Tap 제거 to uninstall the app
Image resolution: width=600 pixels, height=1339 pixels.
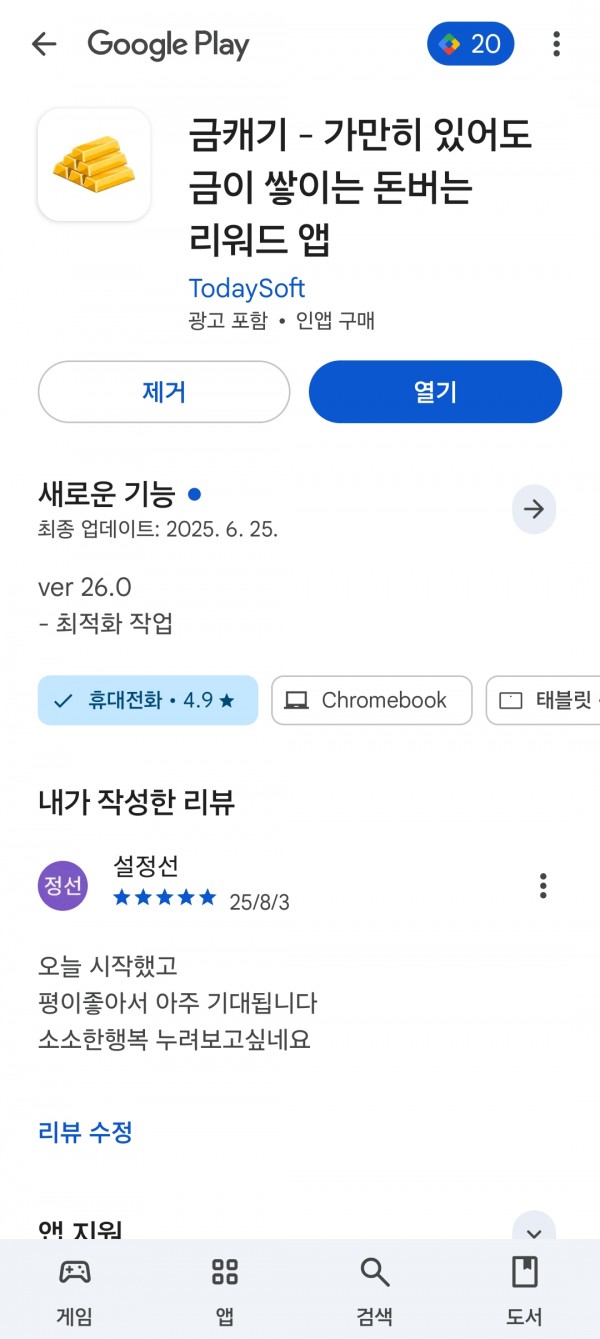164,392
